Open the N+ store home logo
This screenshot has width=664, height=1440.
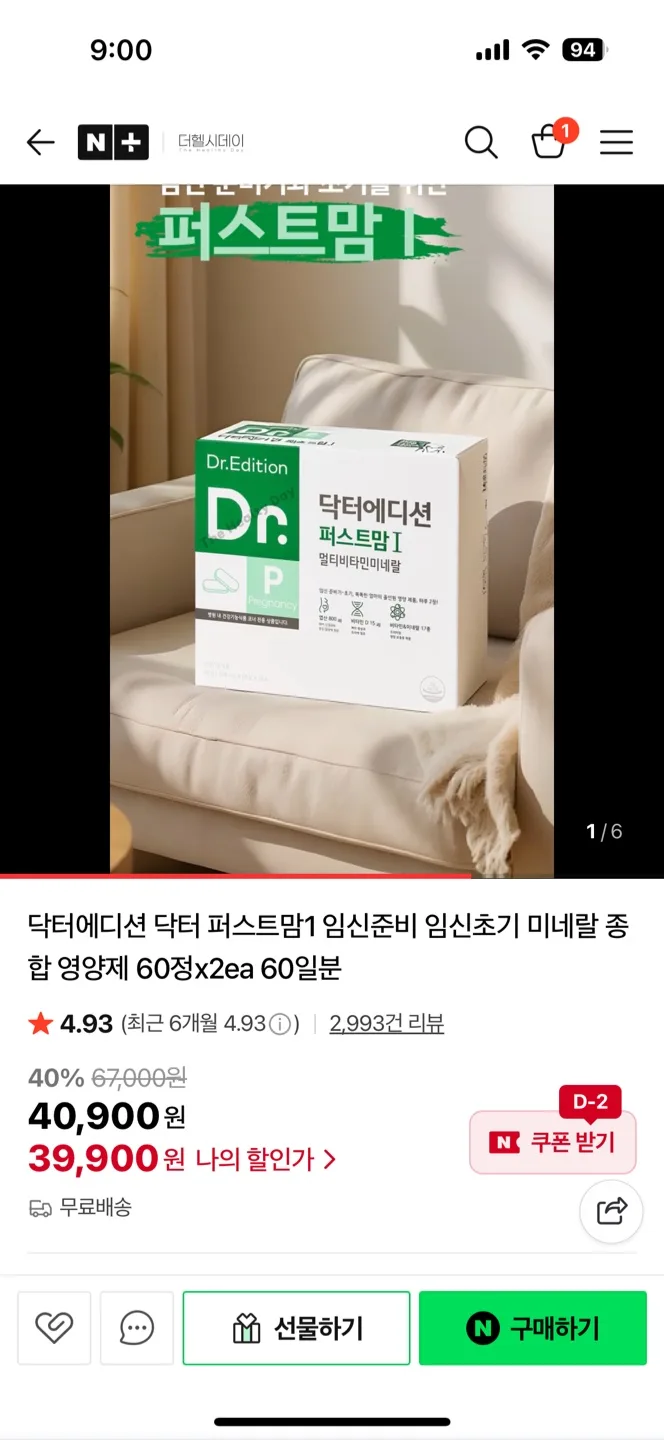113,143
